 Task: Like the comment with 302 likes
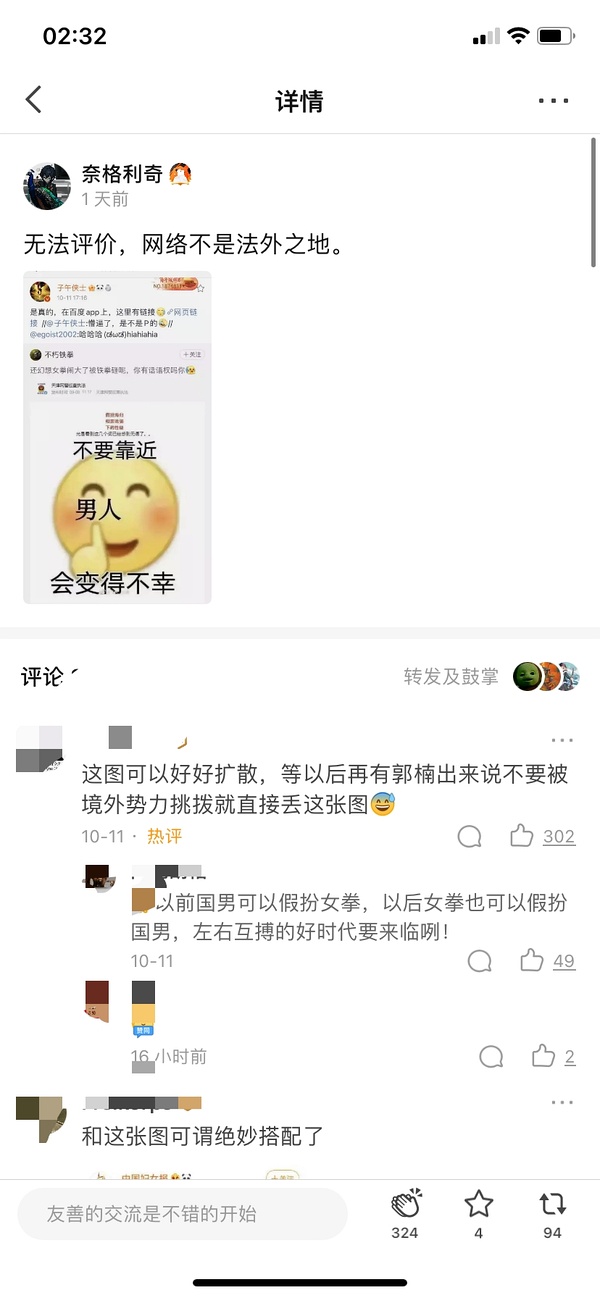coord(521,836)
